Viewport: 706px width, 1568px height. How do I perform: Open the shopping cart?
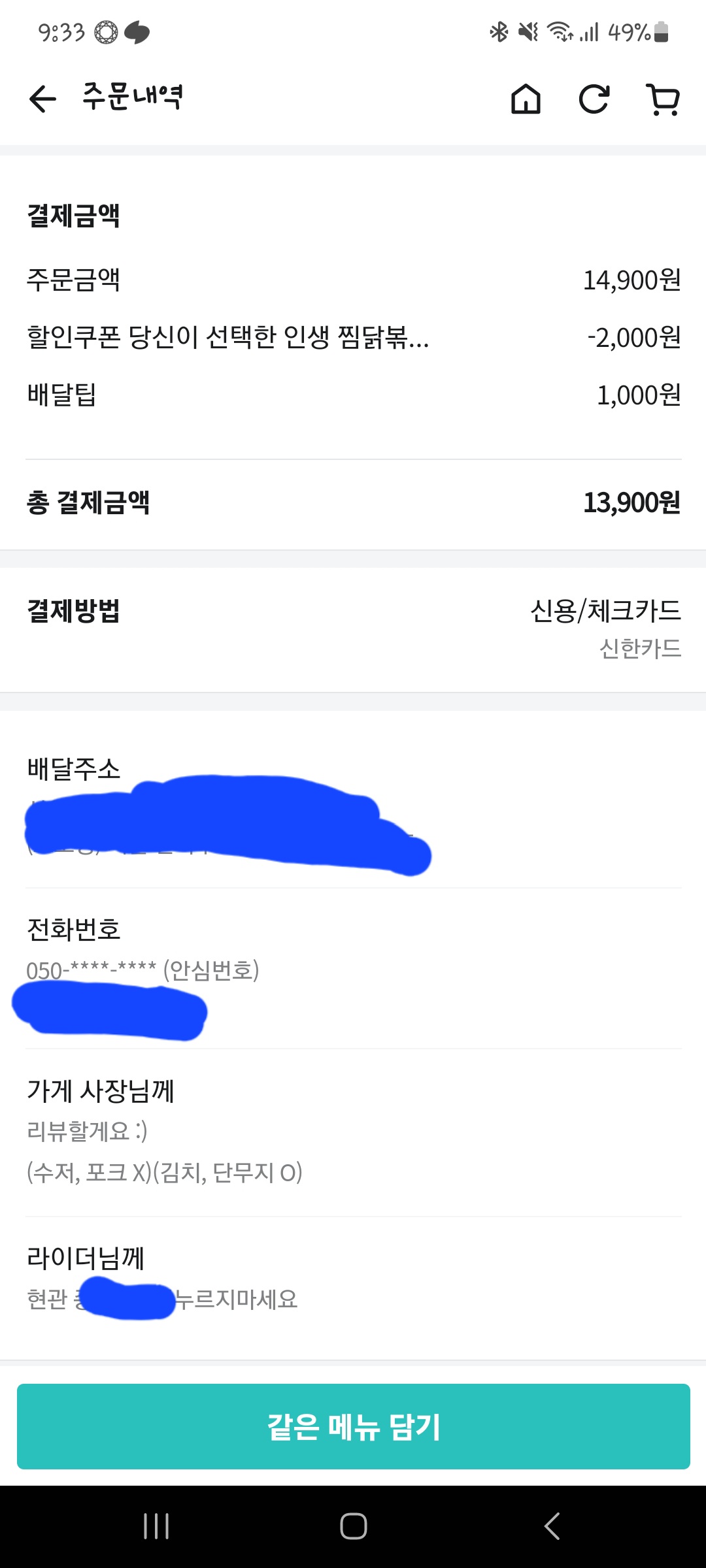pyautogui.click(x=663, y=100)
